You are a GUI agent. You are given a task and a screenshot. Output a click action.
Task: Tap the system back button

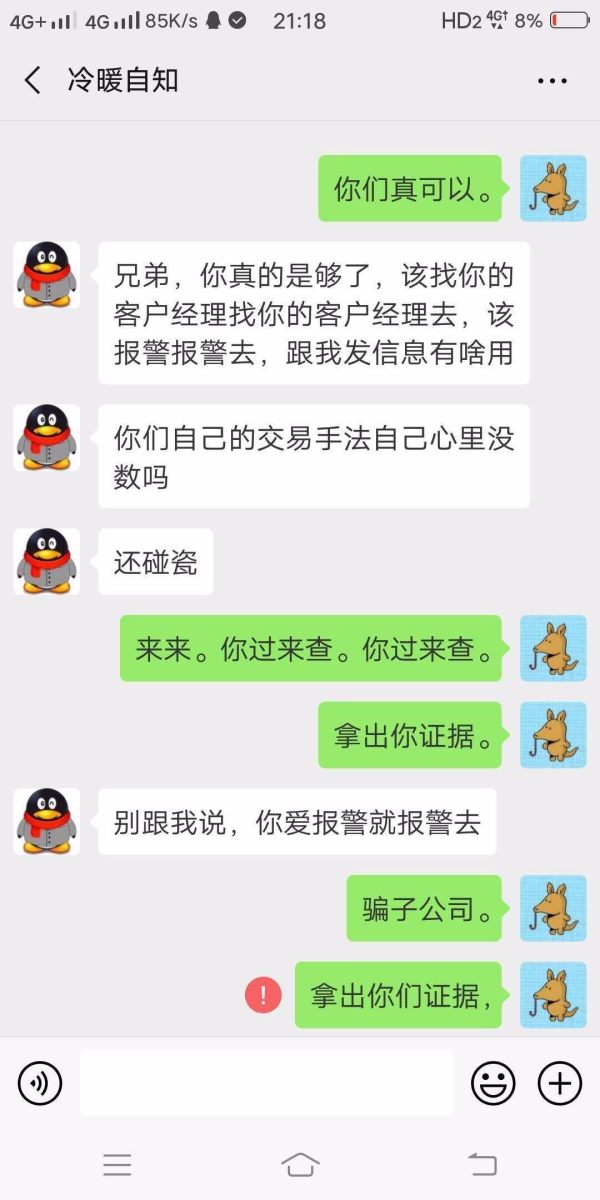(482, 1164)
